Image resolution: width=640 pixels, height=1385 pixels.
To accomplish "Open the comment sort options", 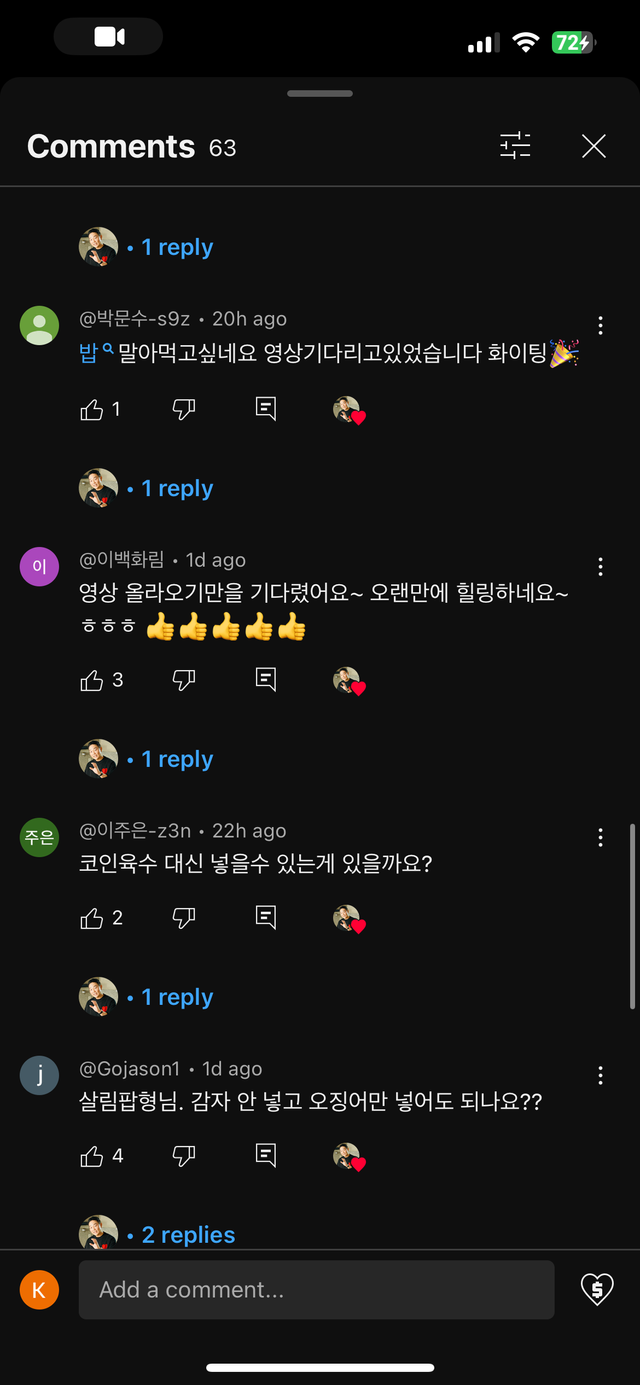I will pos(516,146).
